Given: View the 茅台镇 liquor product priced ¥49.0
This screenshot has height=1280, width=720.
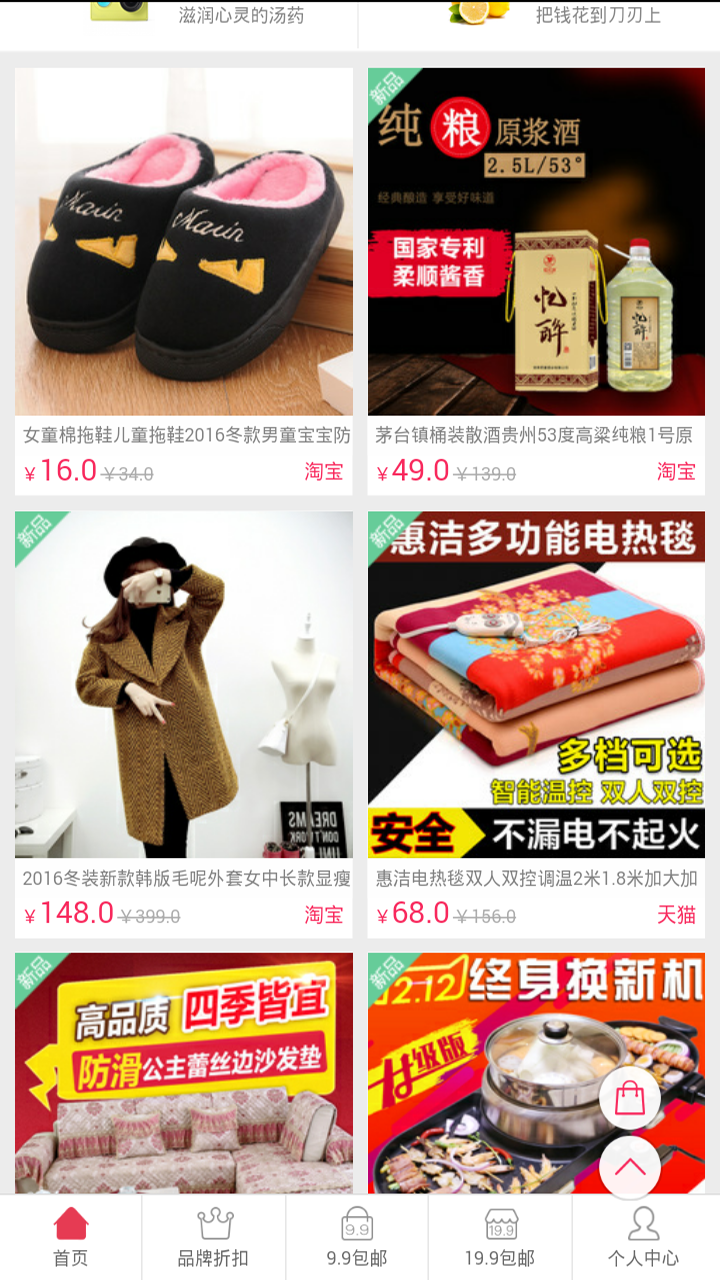Looking at the screenshot, I should click(536, 280).
